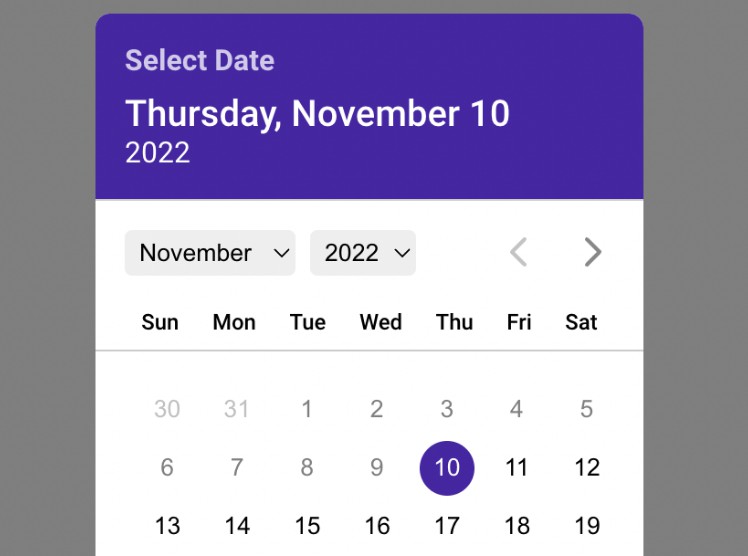
Task: Choose the 17th
Action: [447, 525]
